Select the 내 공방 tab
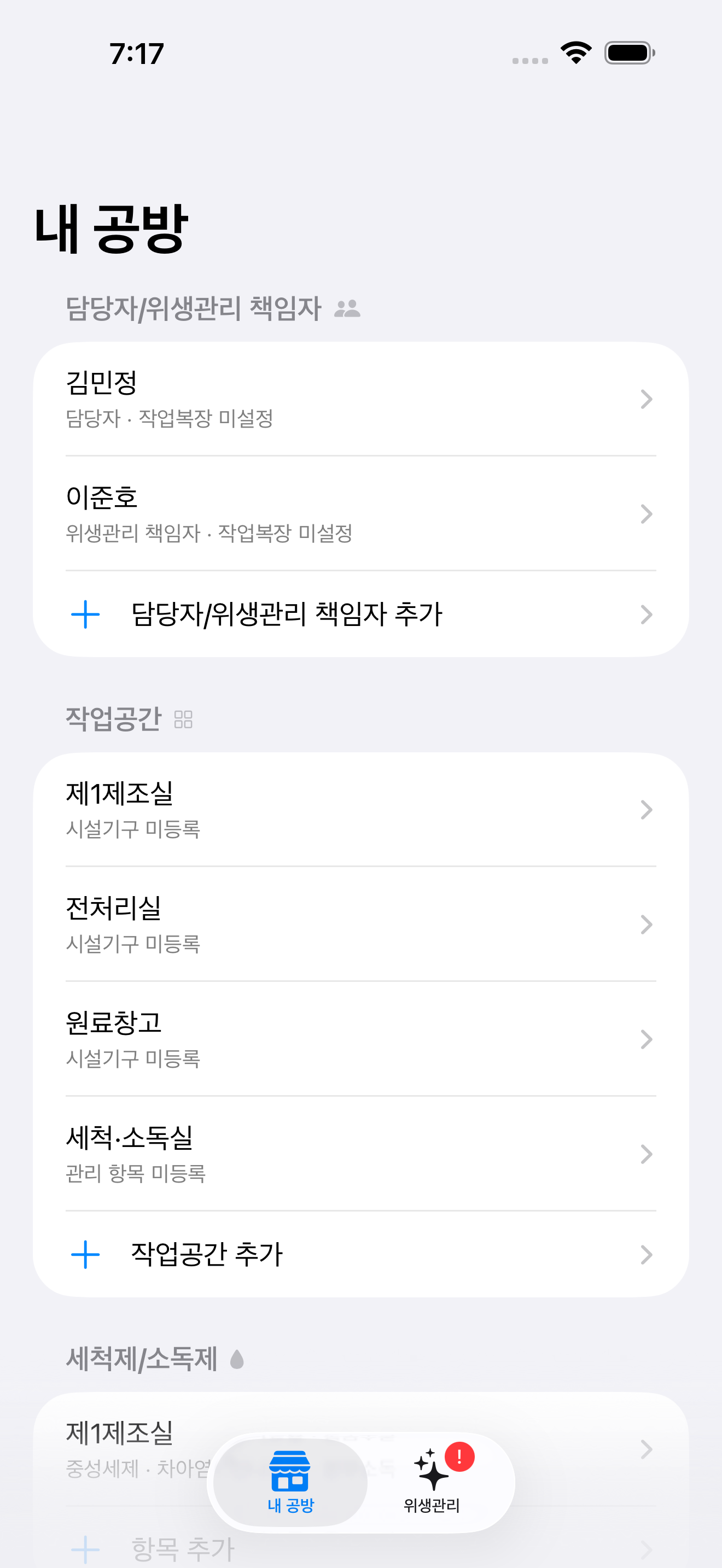This screenshot has width=722, height=1568. point(290,1485)
